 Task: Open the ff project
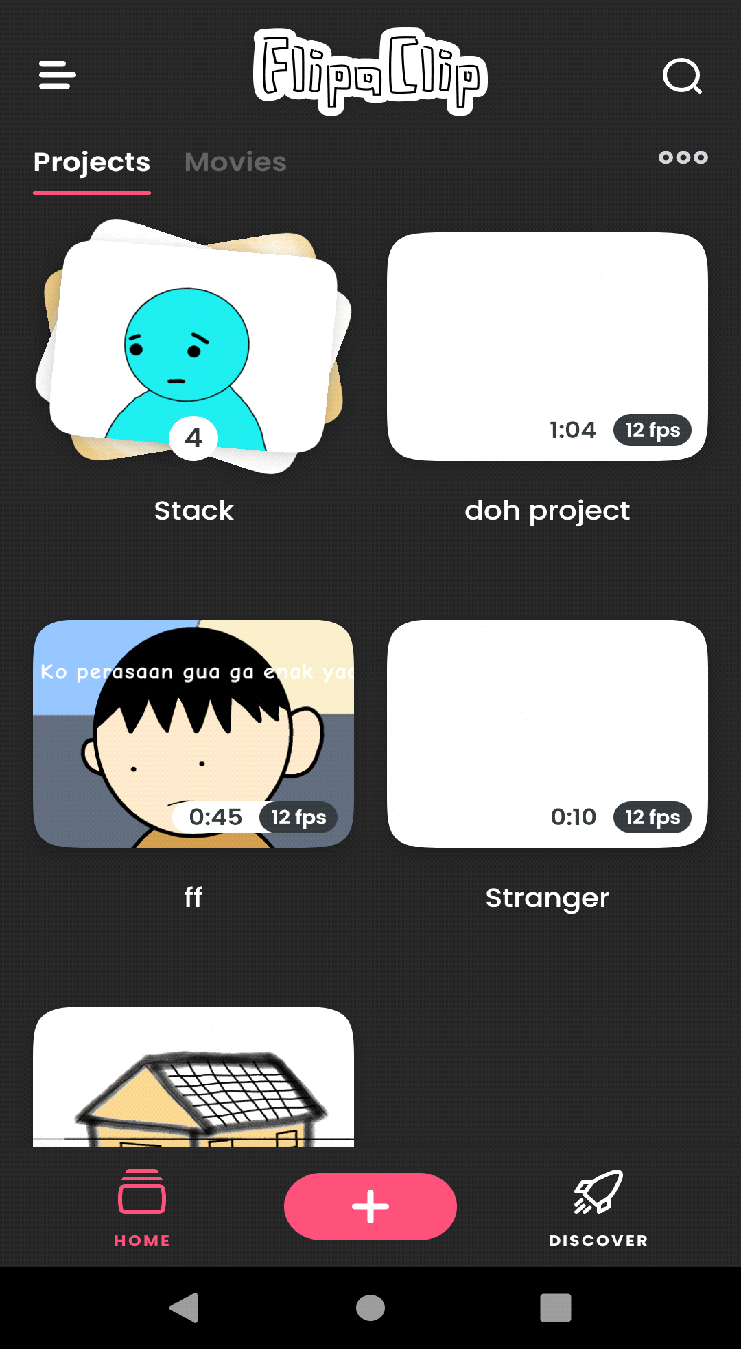pyautogui.click(x=193, y=733)
